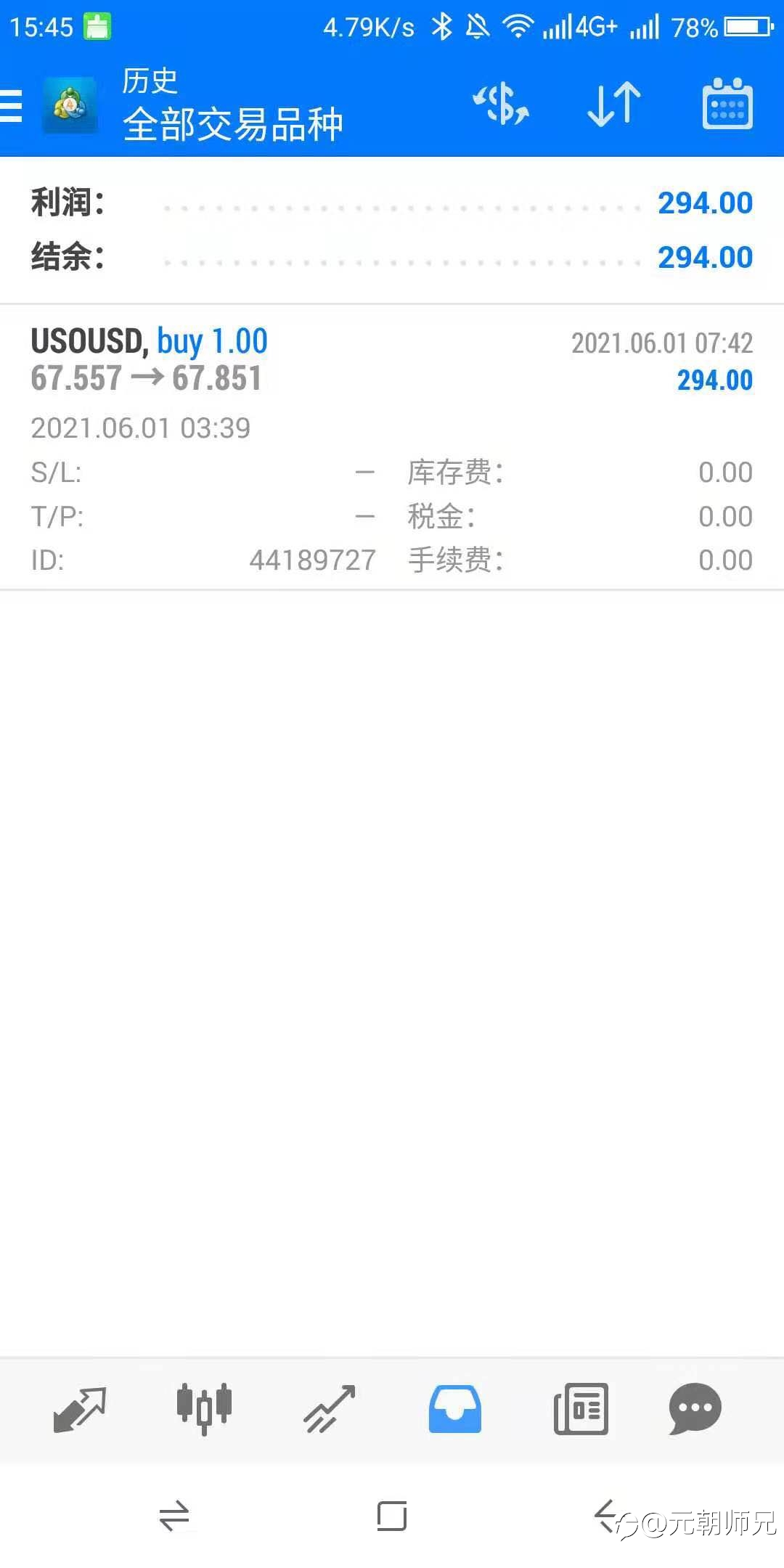Viewport: 784px width, 1568px height.
Task: Open the symbol filter currency icon
Action: pos(501,104)
